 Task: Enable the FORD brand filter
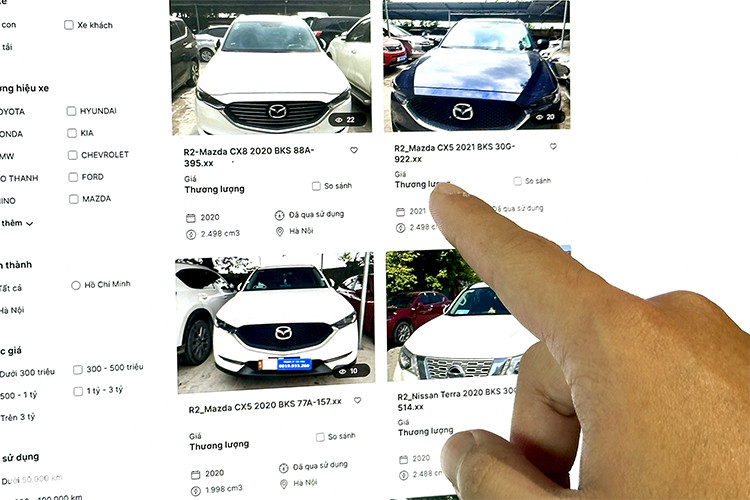73,177
